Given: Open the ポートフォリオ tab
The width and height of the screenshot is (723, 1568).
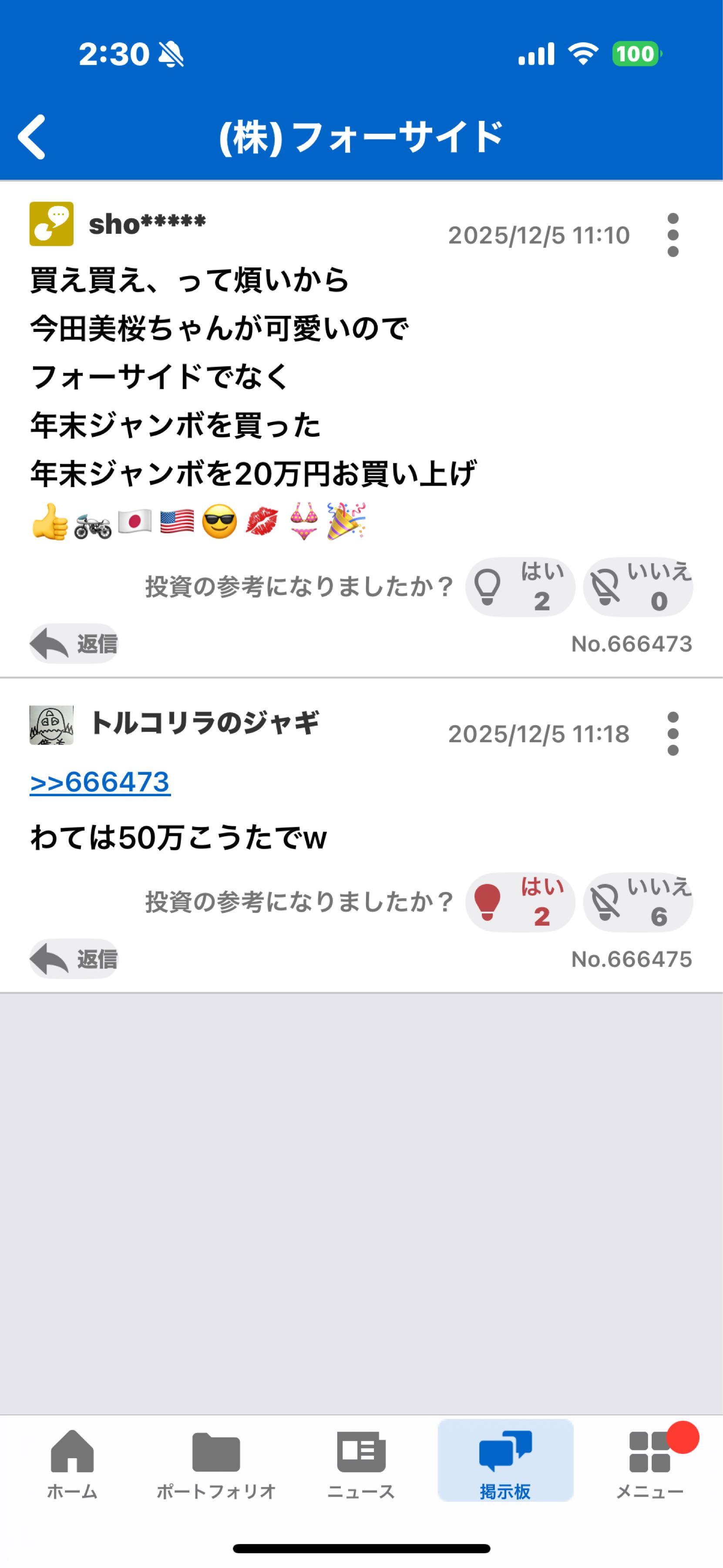Looking at the screenshot, I should point(216,1463).
